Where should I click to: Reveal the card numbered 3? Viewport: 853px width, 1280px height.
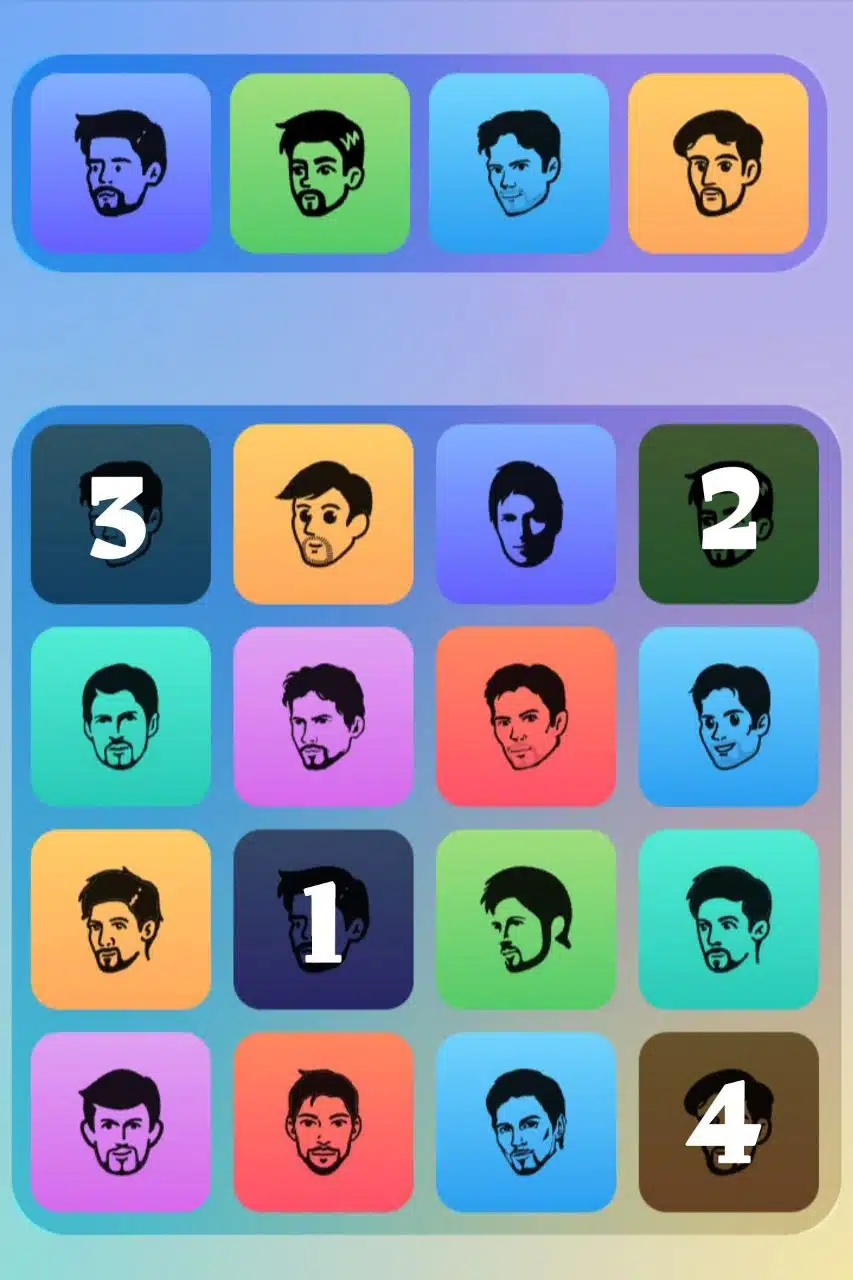tap(120, 513)
